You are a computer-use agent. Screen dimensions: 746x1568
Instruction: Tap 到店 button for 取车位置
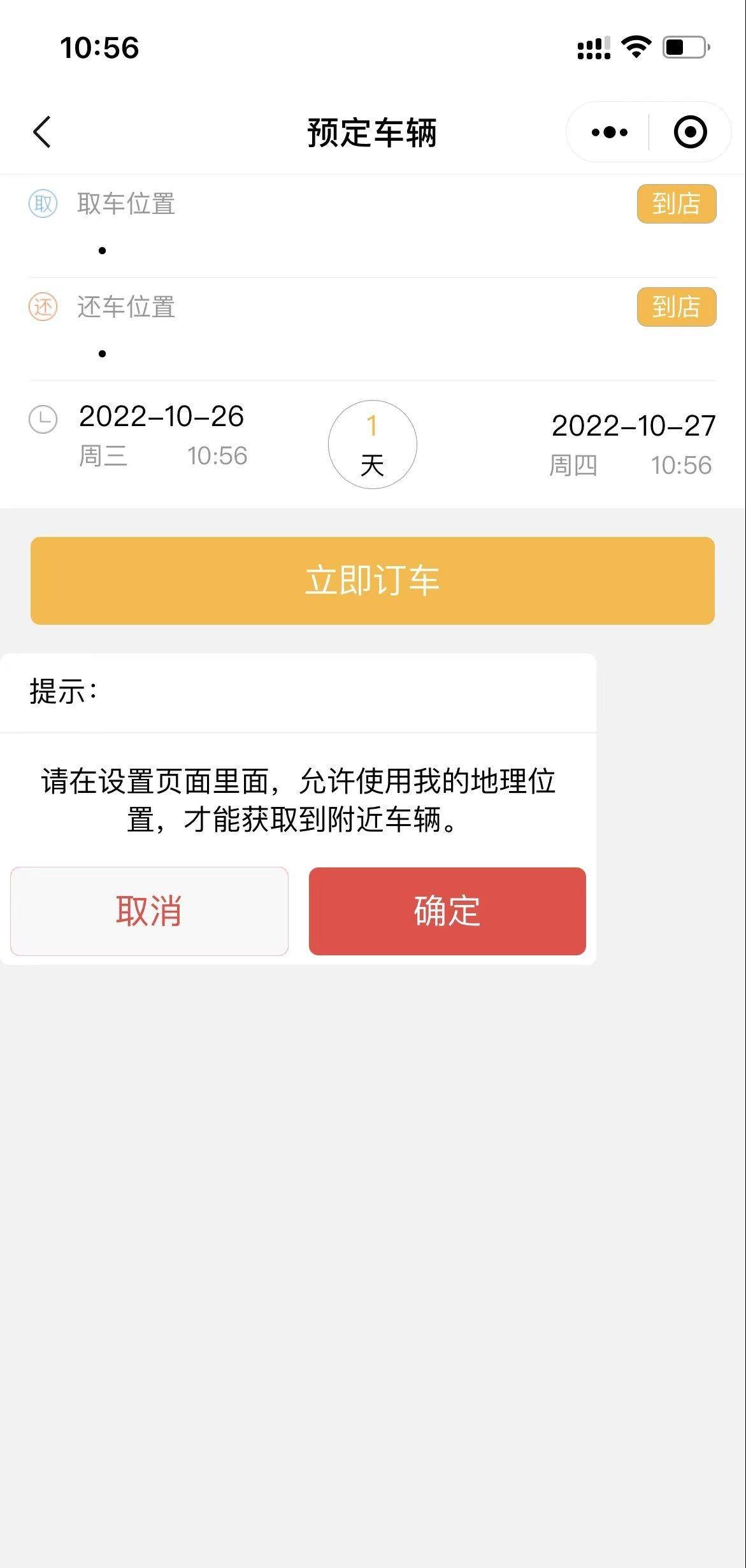pos(676,204)
